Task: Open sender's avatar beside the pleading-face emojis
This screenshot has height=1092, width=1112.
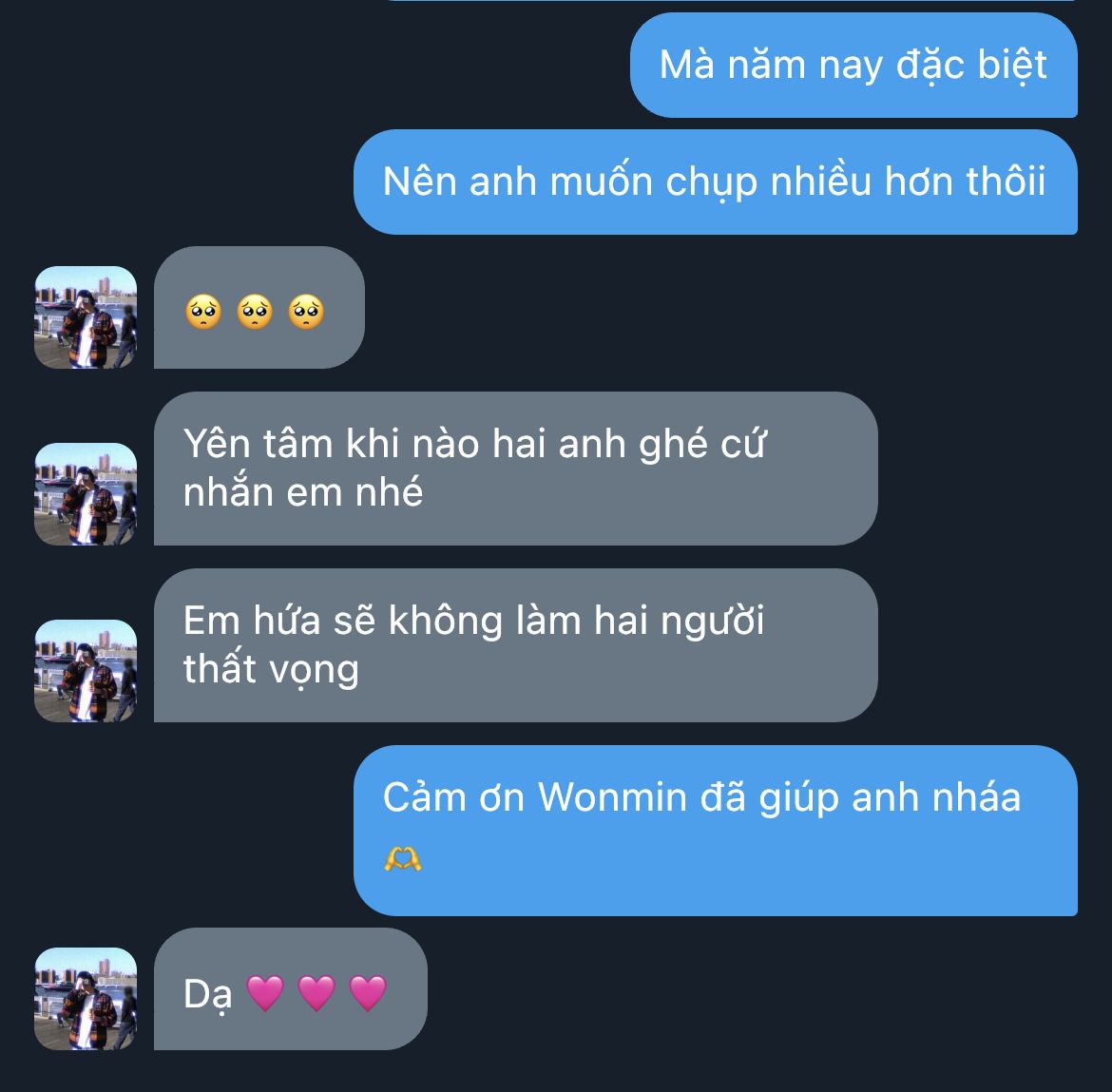Action: point(86,317)
